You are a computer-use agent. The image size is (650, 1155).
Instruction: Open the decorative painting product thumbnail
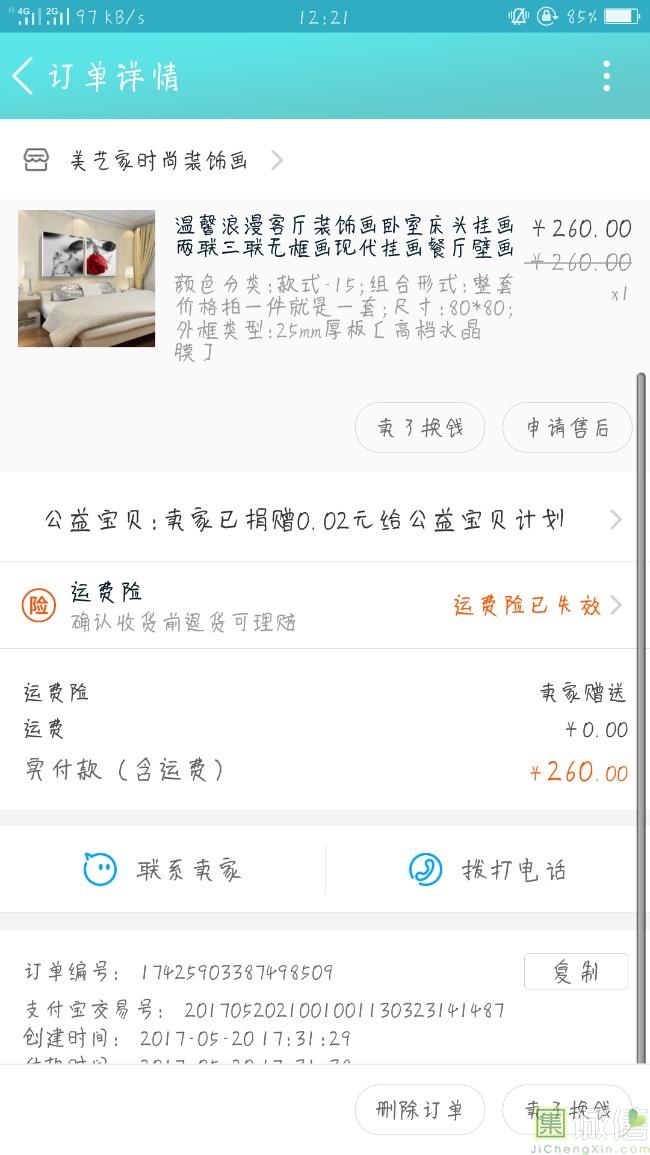(x=87, y=278)
